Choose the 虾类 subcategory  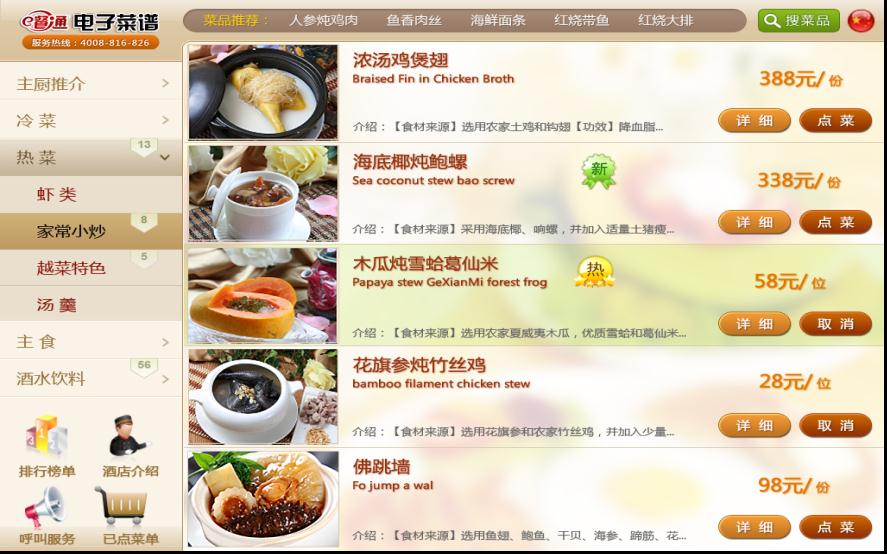point(91,195)
